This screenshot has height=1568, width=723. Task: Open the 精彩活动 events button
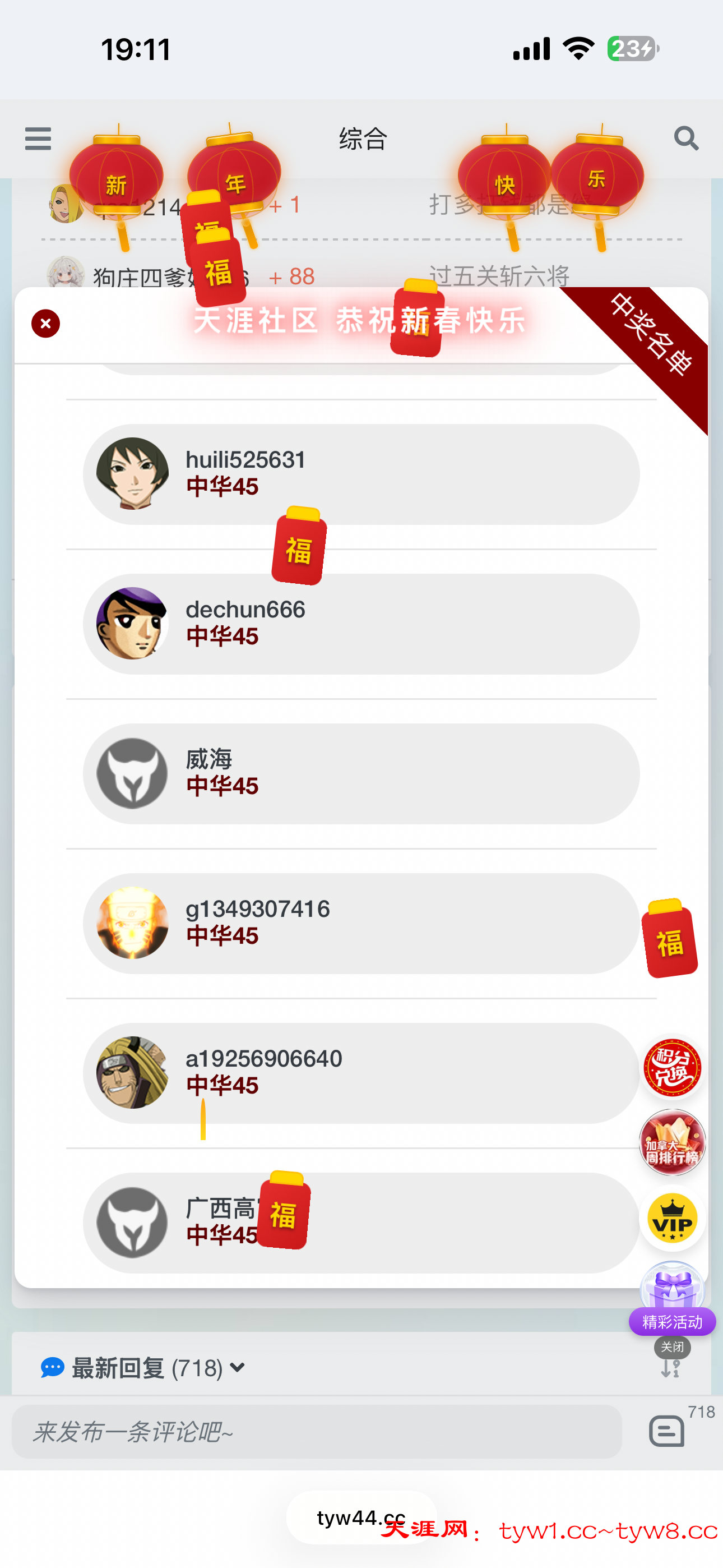pos(672,1321)
